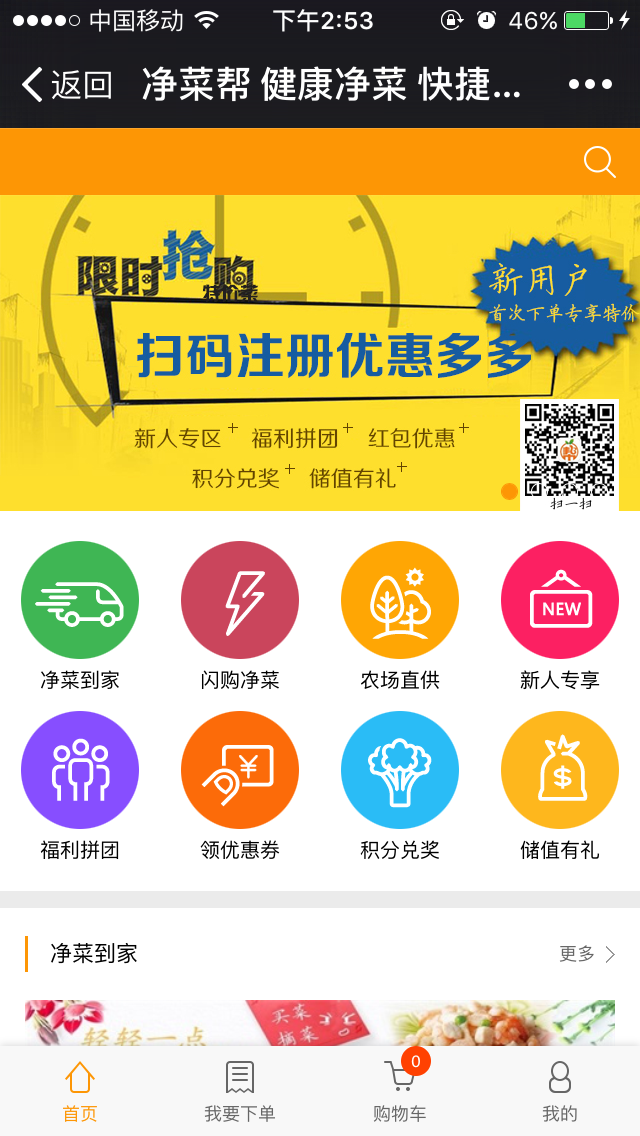Switch to the 首页 home tab

(x=80, y=1092)
